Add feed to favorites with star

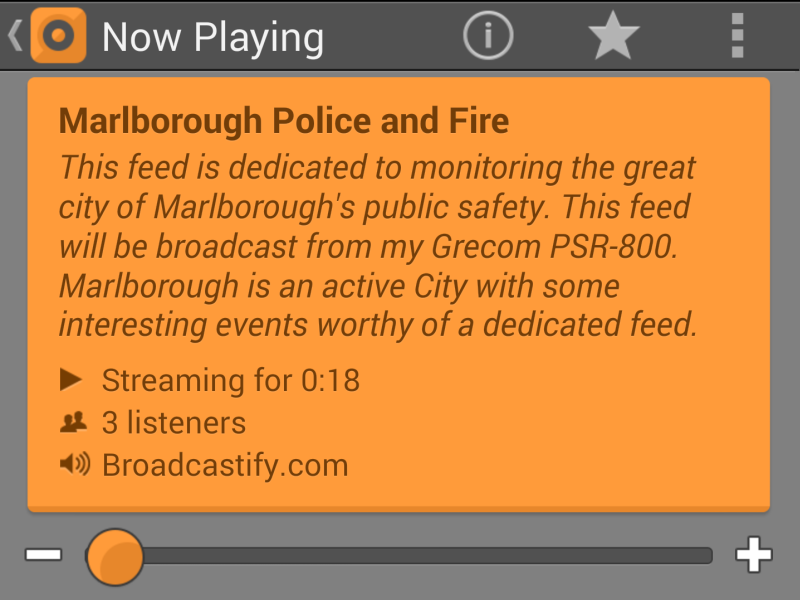click(x=613, y=36)
